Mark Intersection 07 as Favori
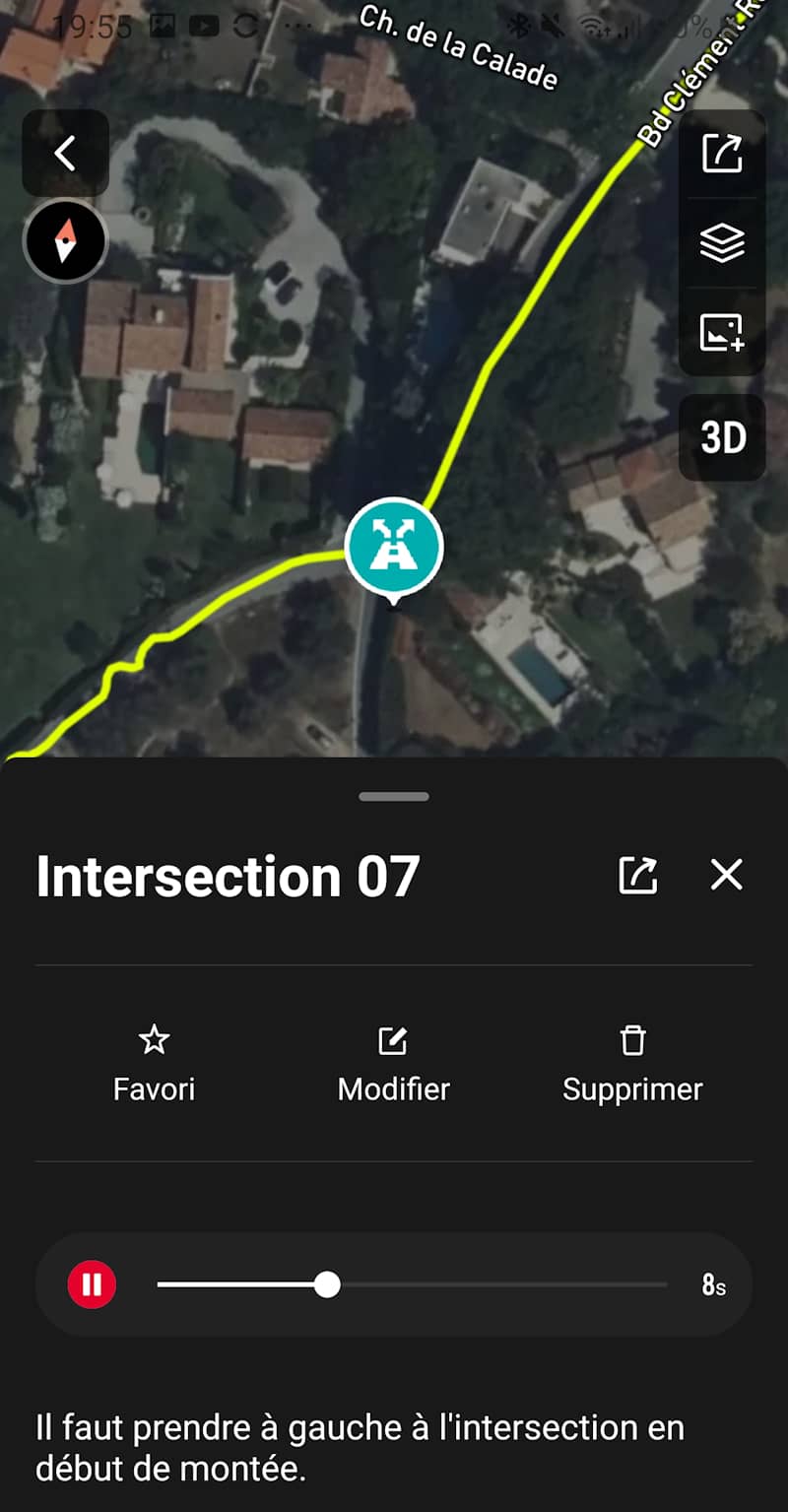The height and width of the screenshot is (1512, 788). [154, 1063]
